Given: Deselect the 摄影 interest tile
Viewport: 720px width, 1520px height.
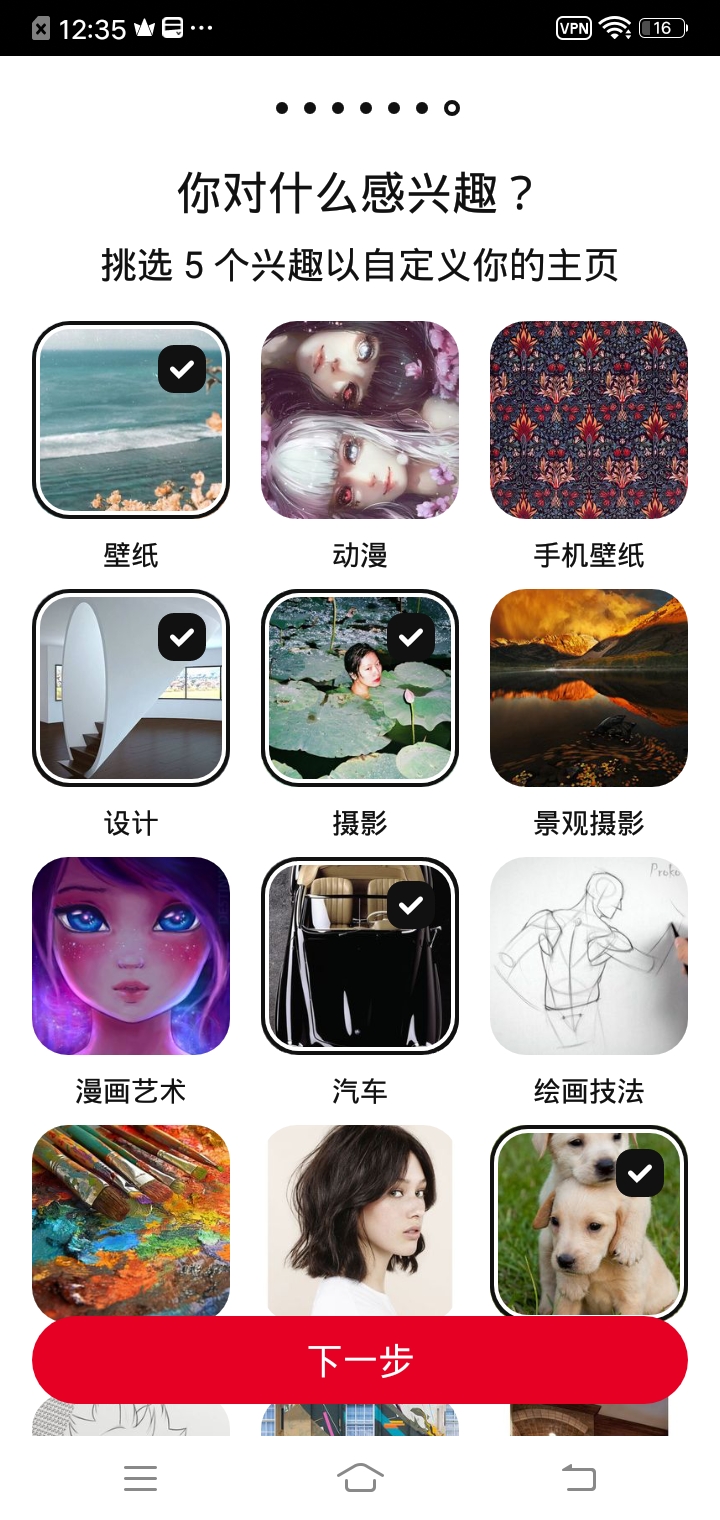Looking at the screenshot, I should tap(359, 687).
